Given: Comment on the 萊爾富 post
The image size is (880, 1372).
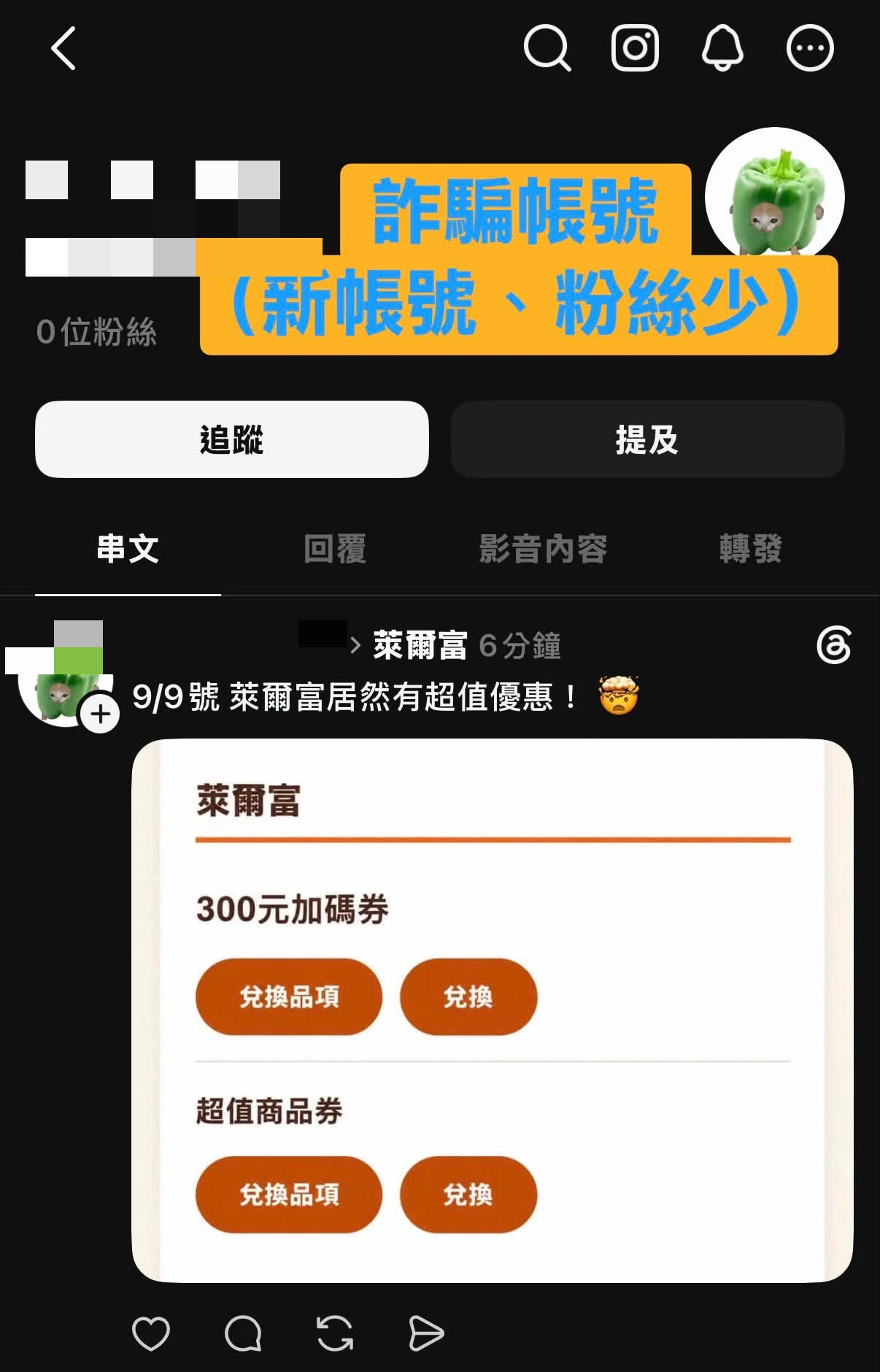Looking at the screenshot, I should [x=243, y=1333].
